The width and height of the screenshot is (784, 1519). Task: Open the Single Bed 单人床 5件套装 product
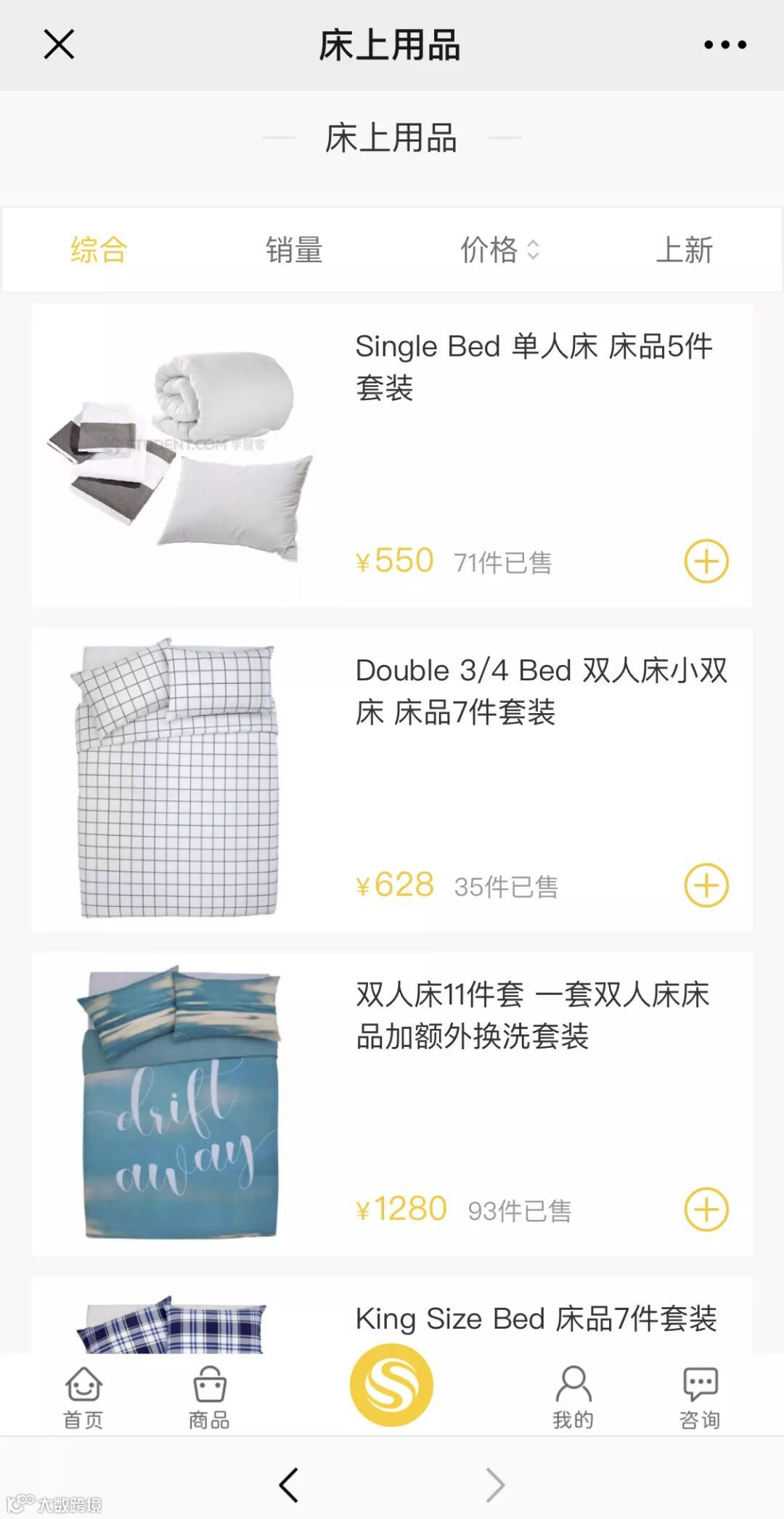point(534,367)
